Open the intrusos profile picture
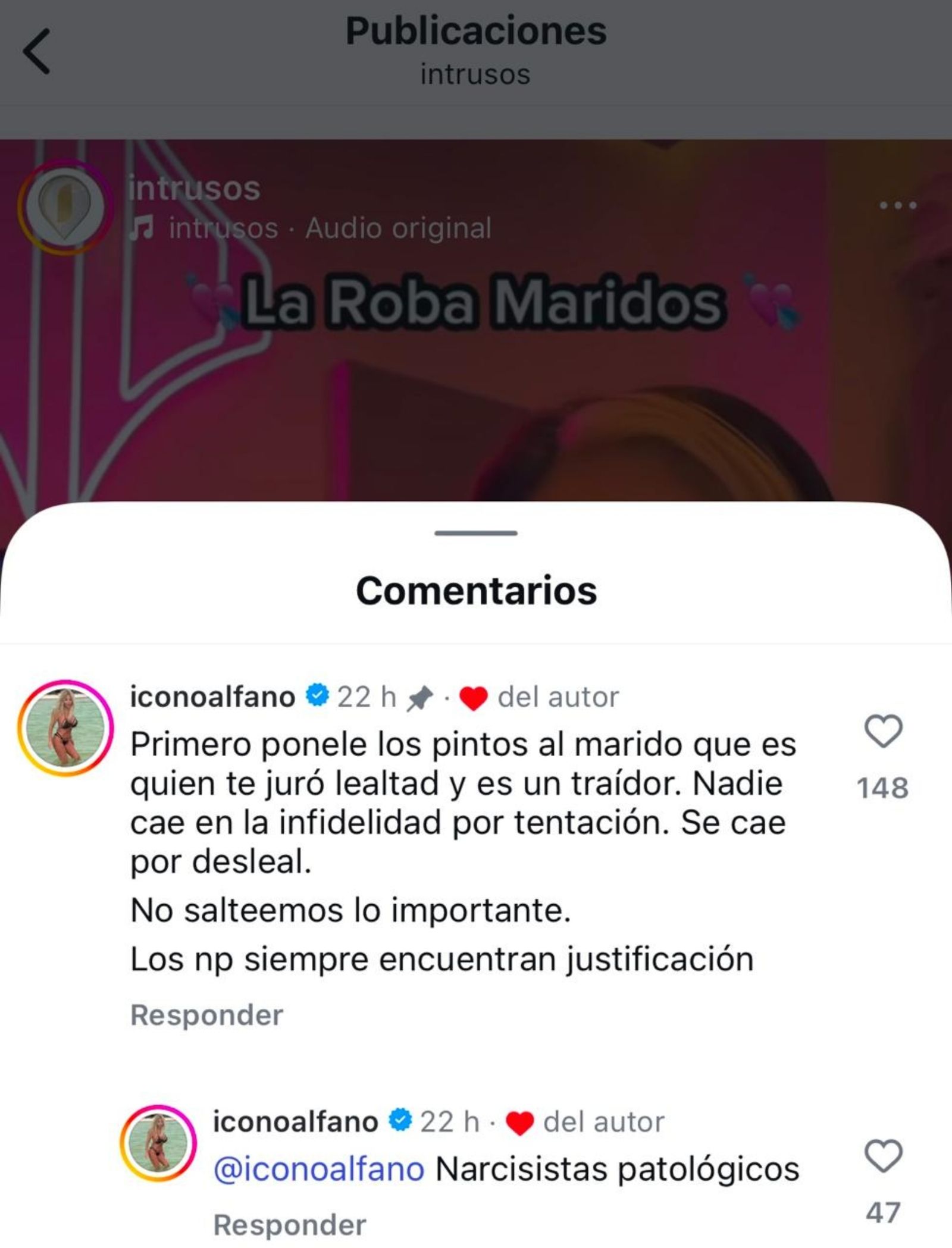 click(x=64, y=208)
